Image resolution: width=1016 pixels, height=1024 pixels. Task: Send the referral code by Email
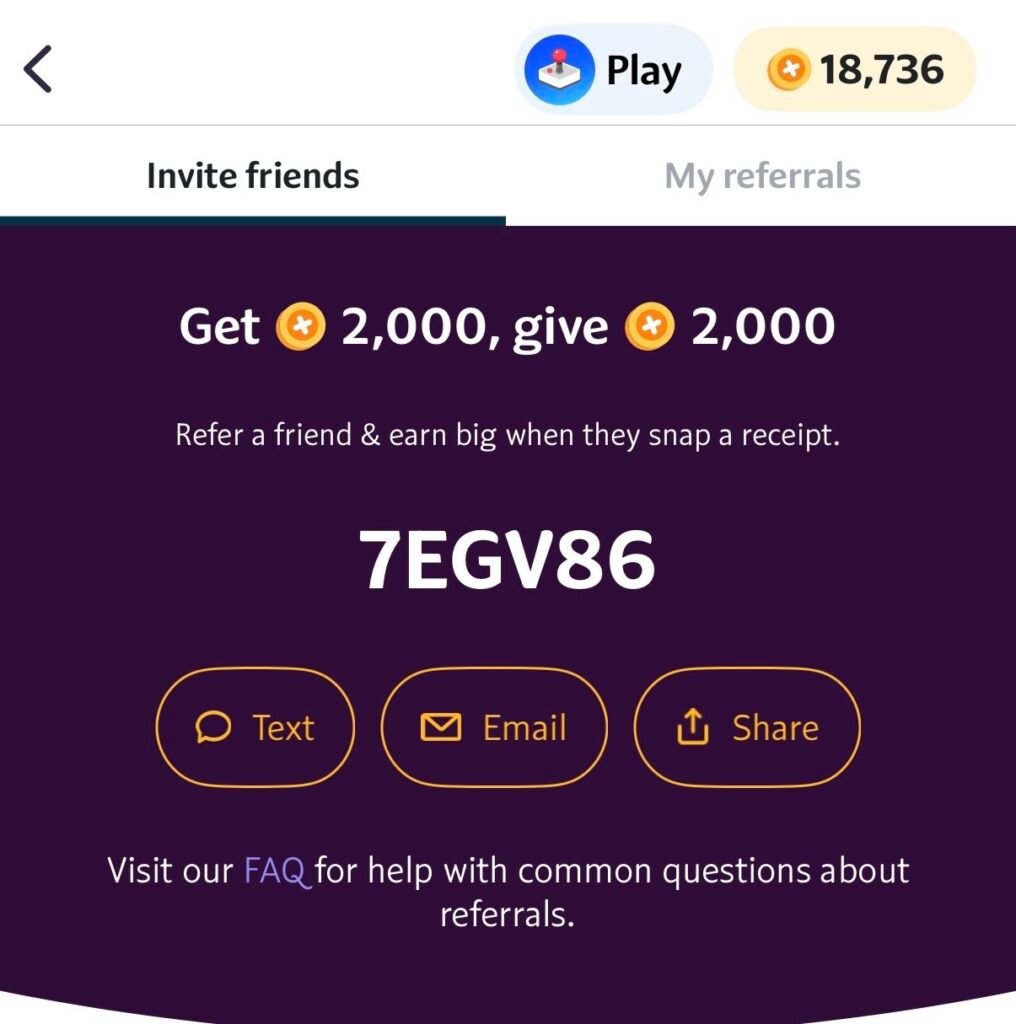(494, 728)
